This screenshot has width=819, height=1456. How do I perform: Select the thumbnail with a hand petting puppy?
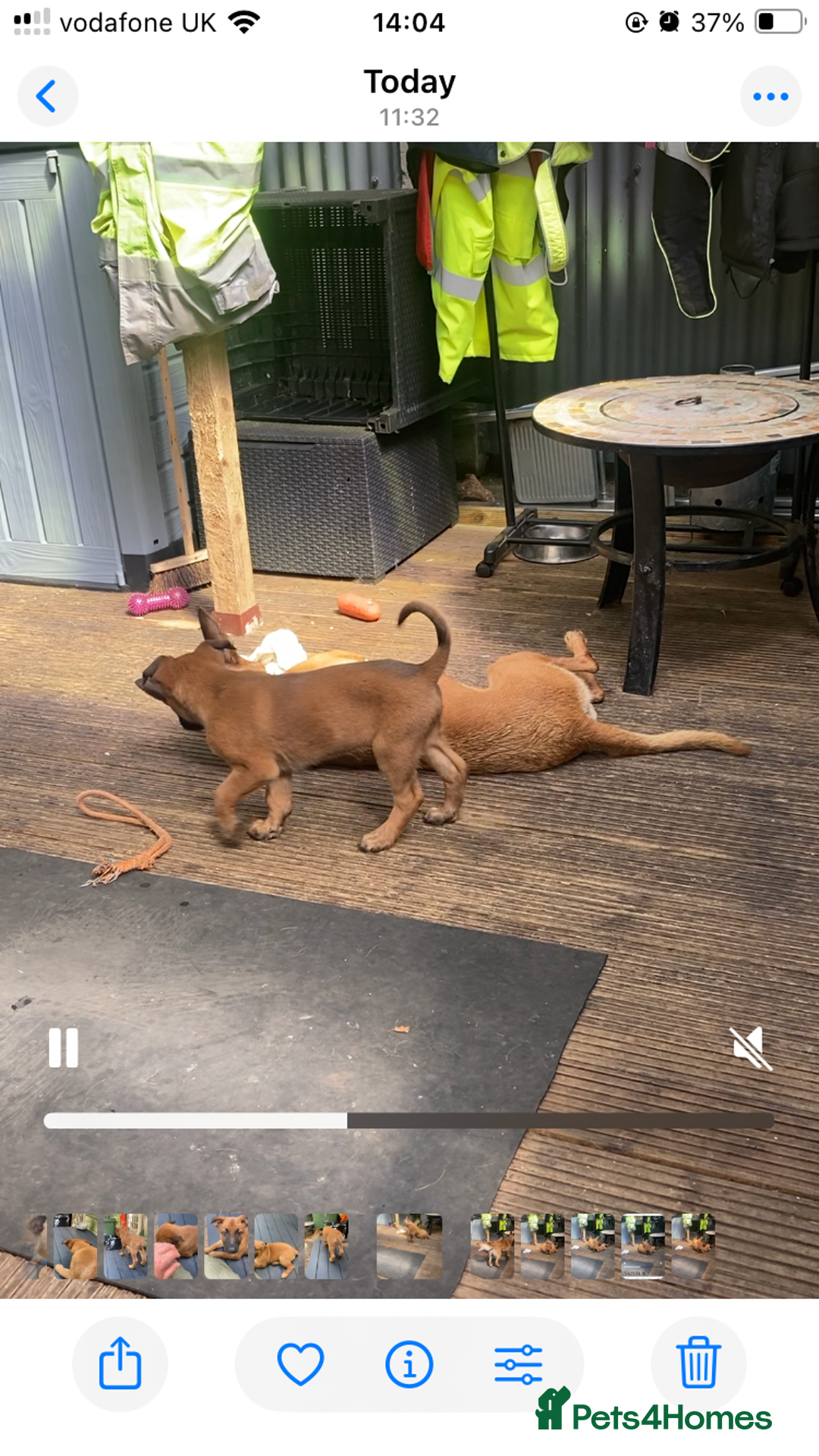[176, 1247]
